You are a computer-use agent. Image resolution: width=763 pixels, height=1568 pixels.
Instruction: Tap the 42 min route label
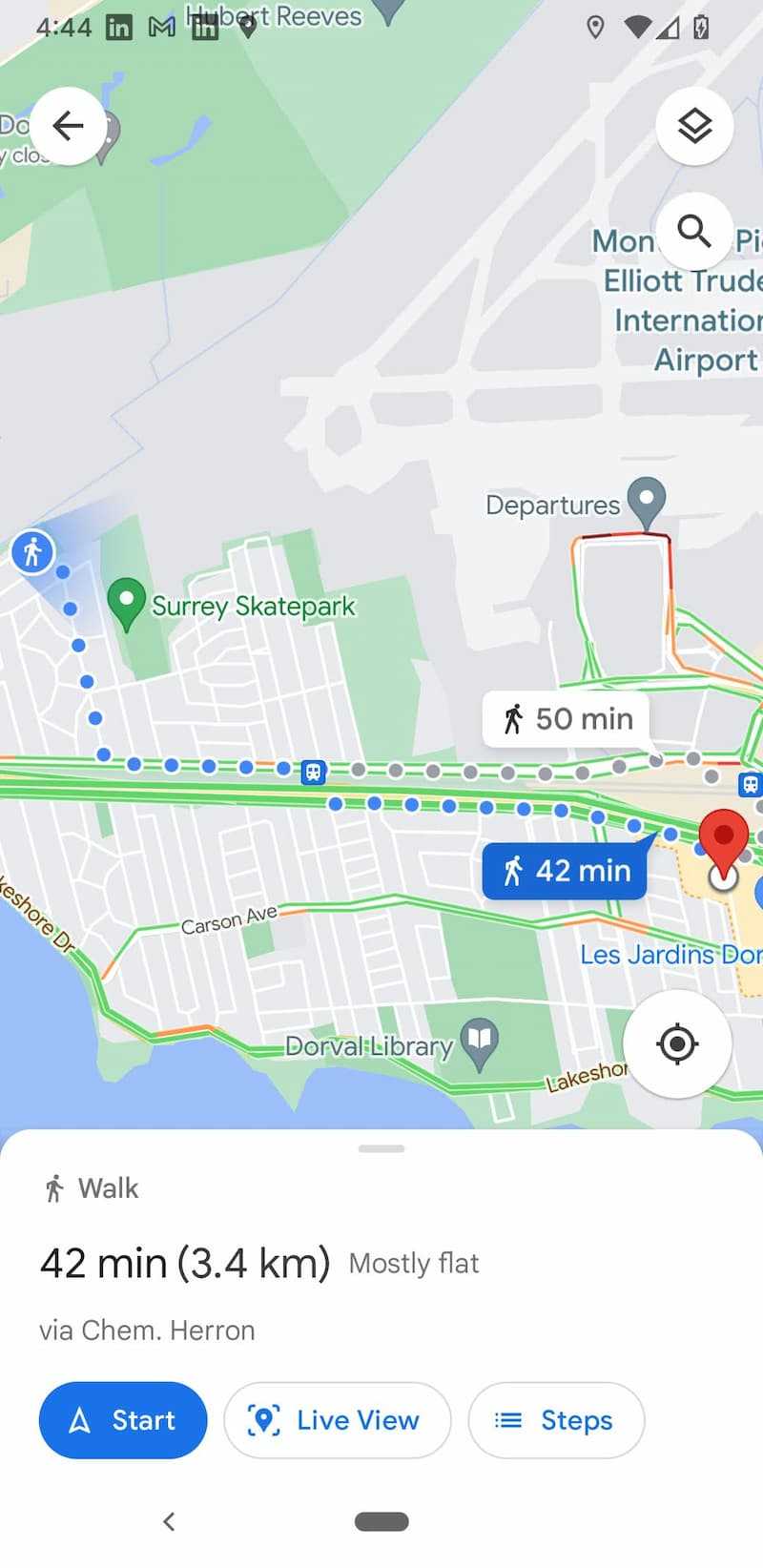566,871
